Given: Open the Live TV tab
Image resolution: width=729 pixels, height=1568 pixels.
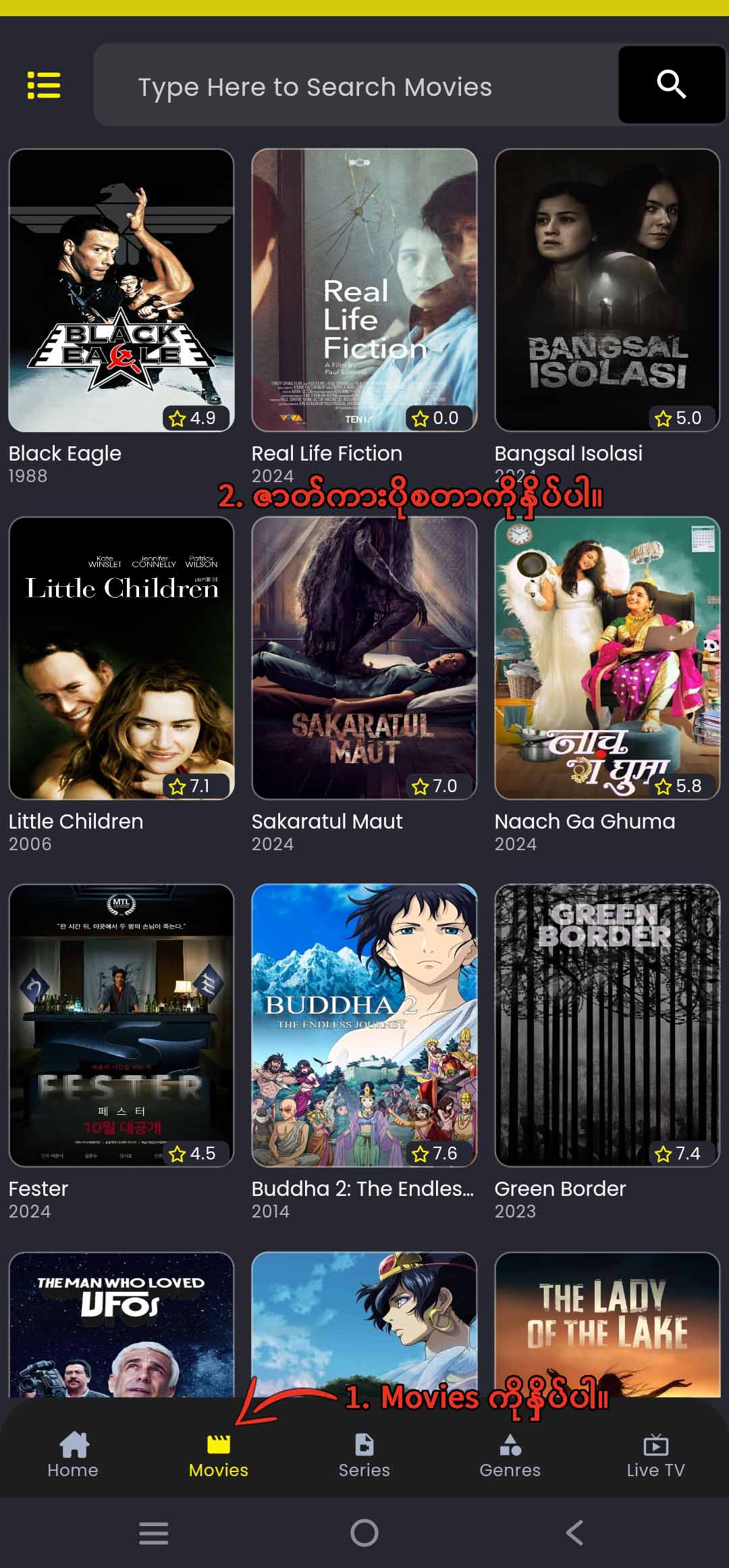Looking at the screenshot, I should [655, 1456].
